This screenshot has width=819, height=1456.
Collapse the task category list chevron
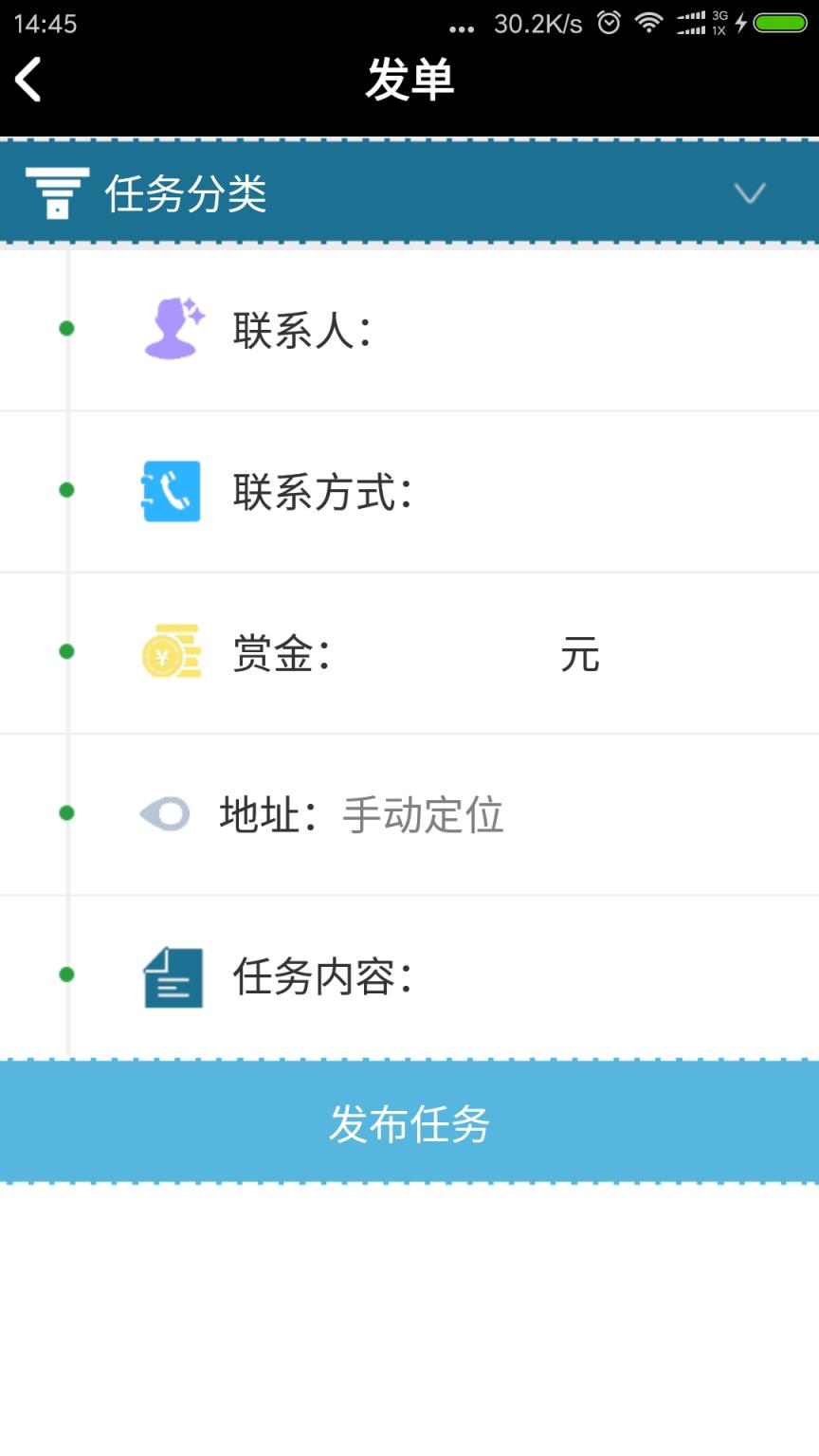(x=750, y=192)
